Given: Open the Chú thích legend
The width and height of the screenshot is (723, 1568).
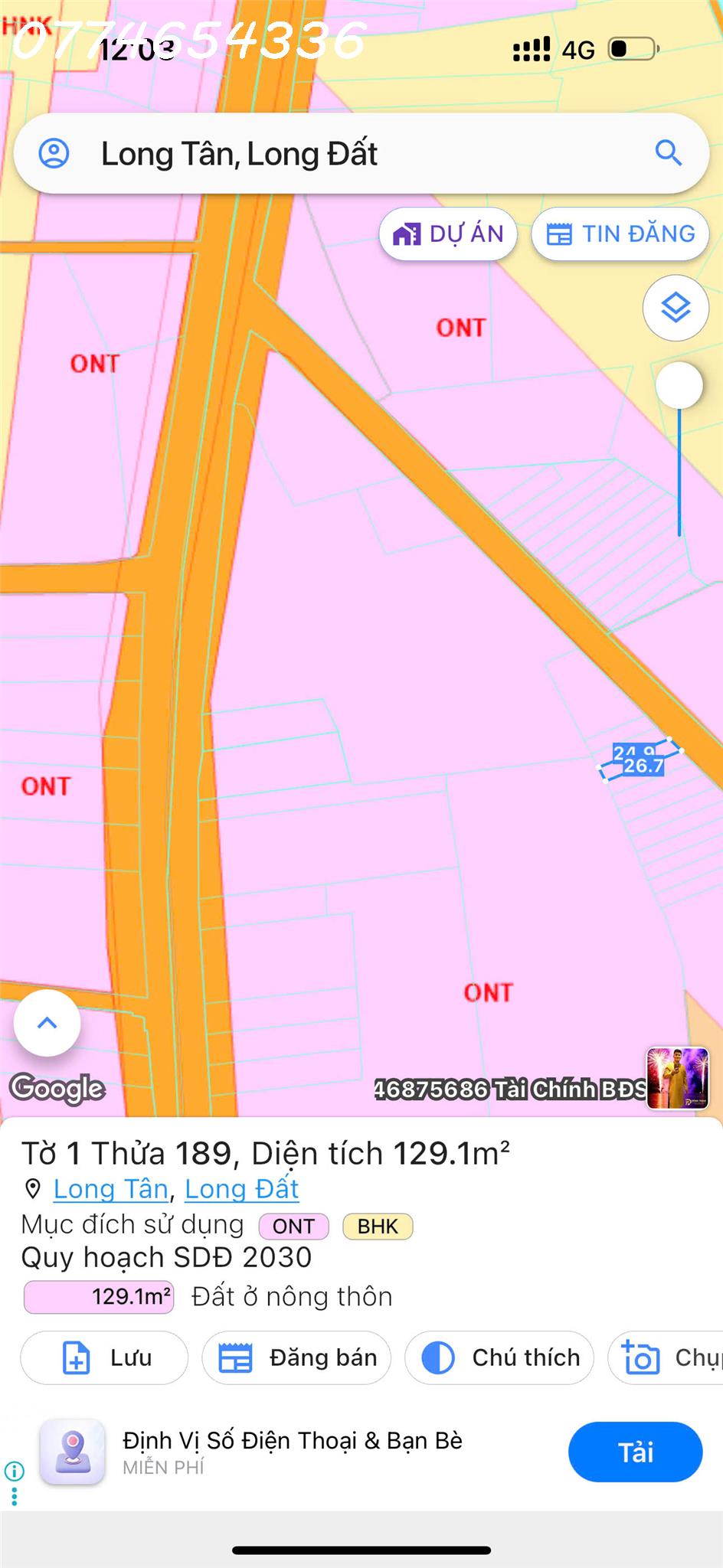Looking at the screenshot, I should pyautogui.click(x=499, y=1357).
